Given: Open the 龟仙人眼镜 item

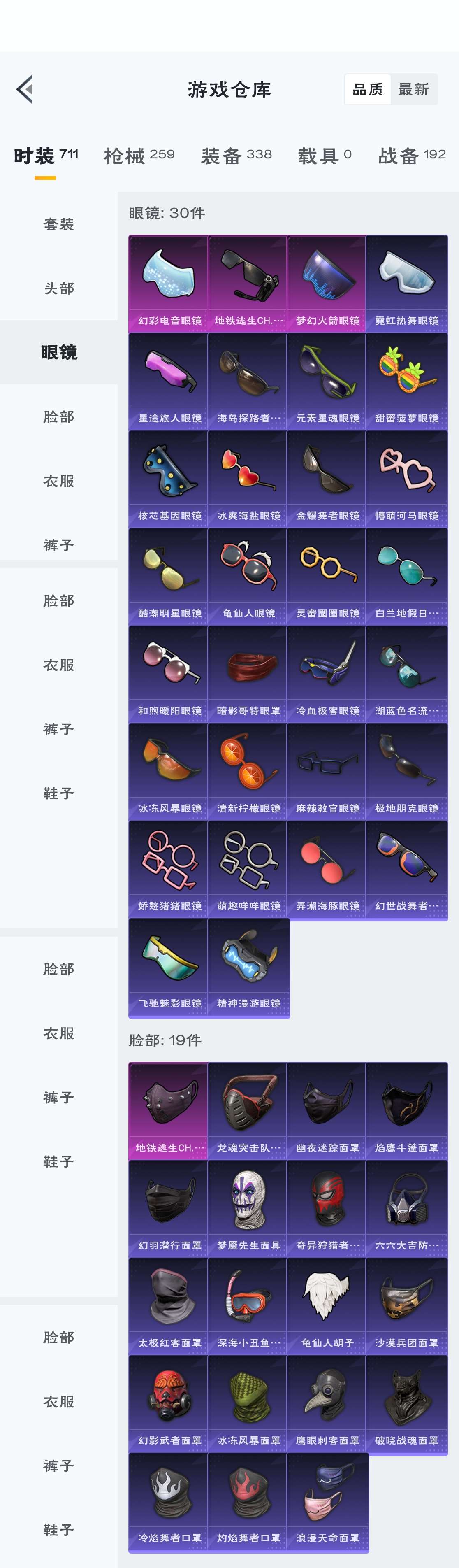Looking at the screenshot, I should 248,576.
